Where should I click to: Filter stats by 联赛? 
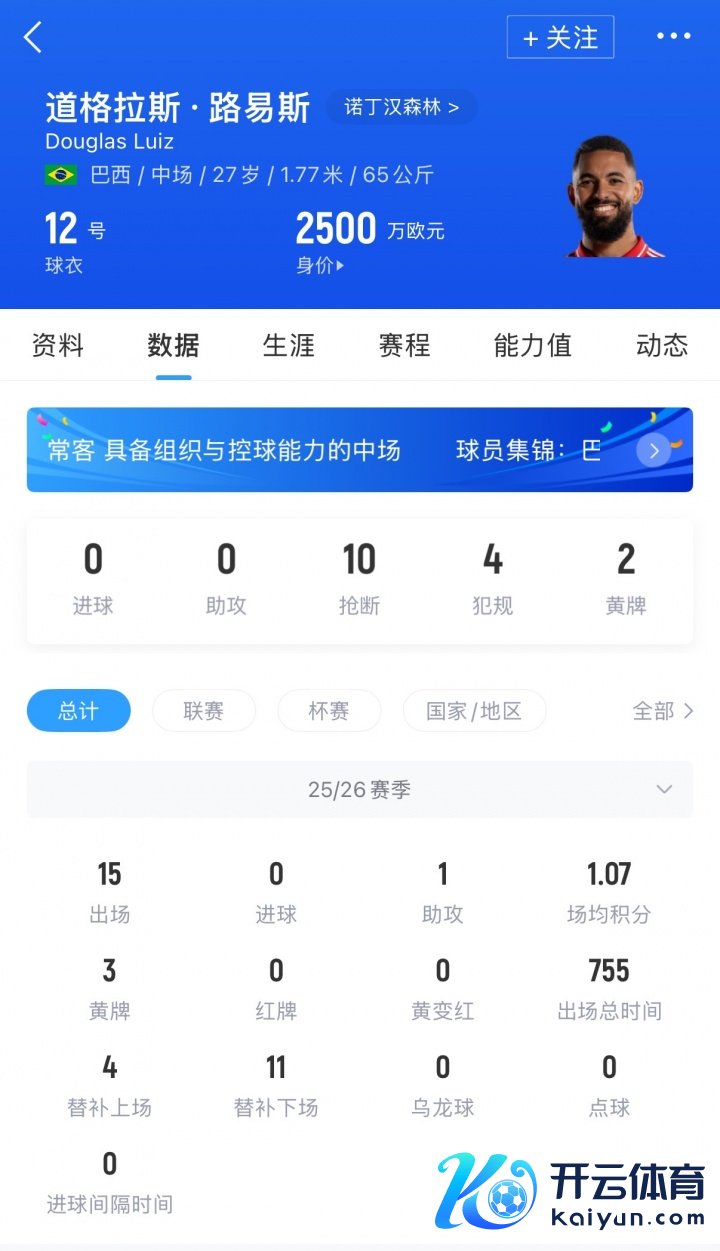tap(204, 711)
